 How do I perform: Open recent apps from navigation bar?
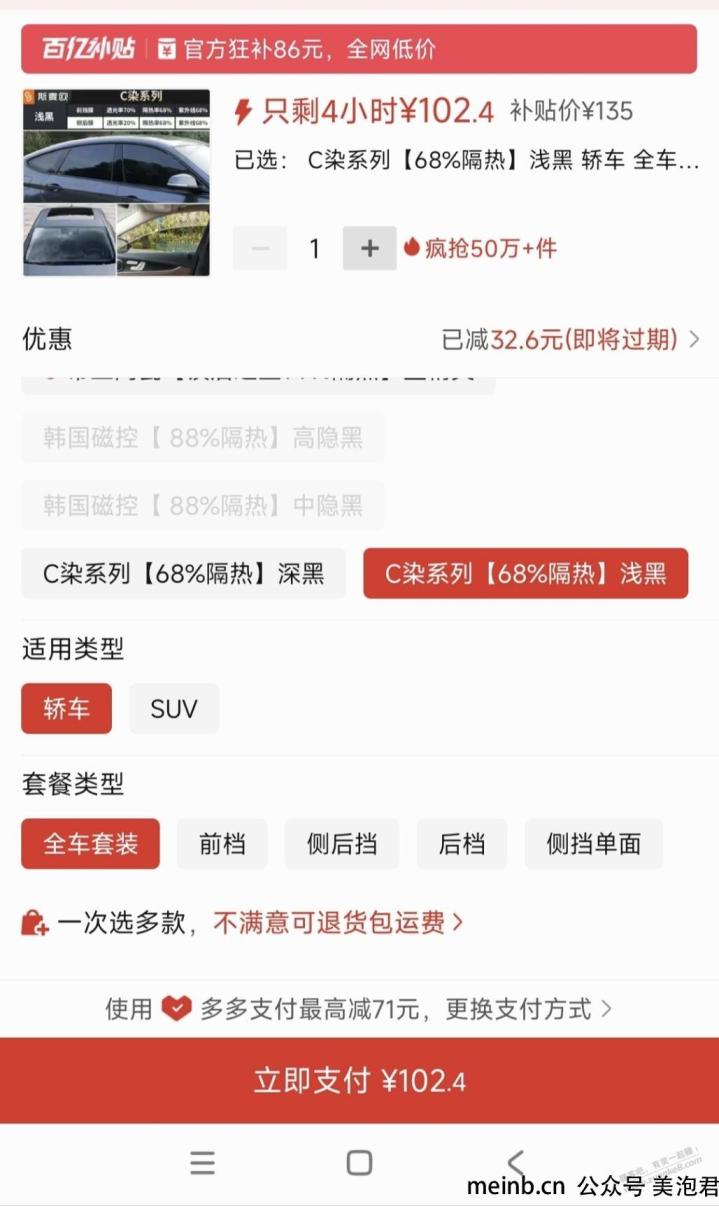point(203,1162)
